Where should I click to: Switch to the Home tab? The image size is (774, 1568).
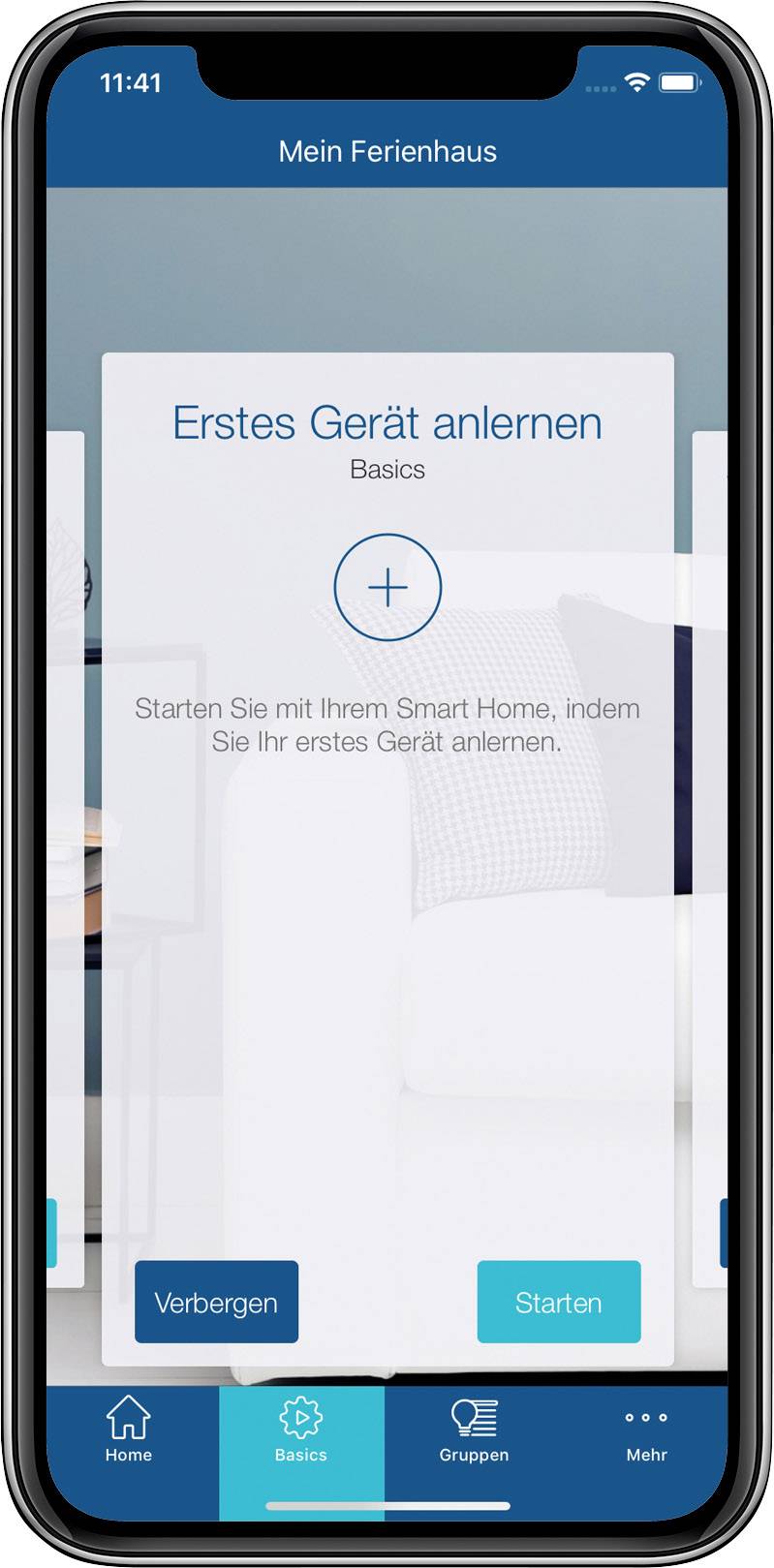(x=129, y=1430)
